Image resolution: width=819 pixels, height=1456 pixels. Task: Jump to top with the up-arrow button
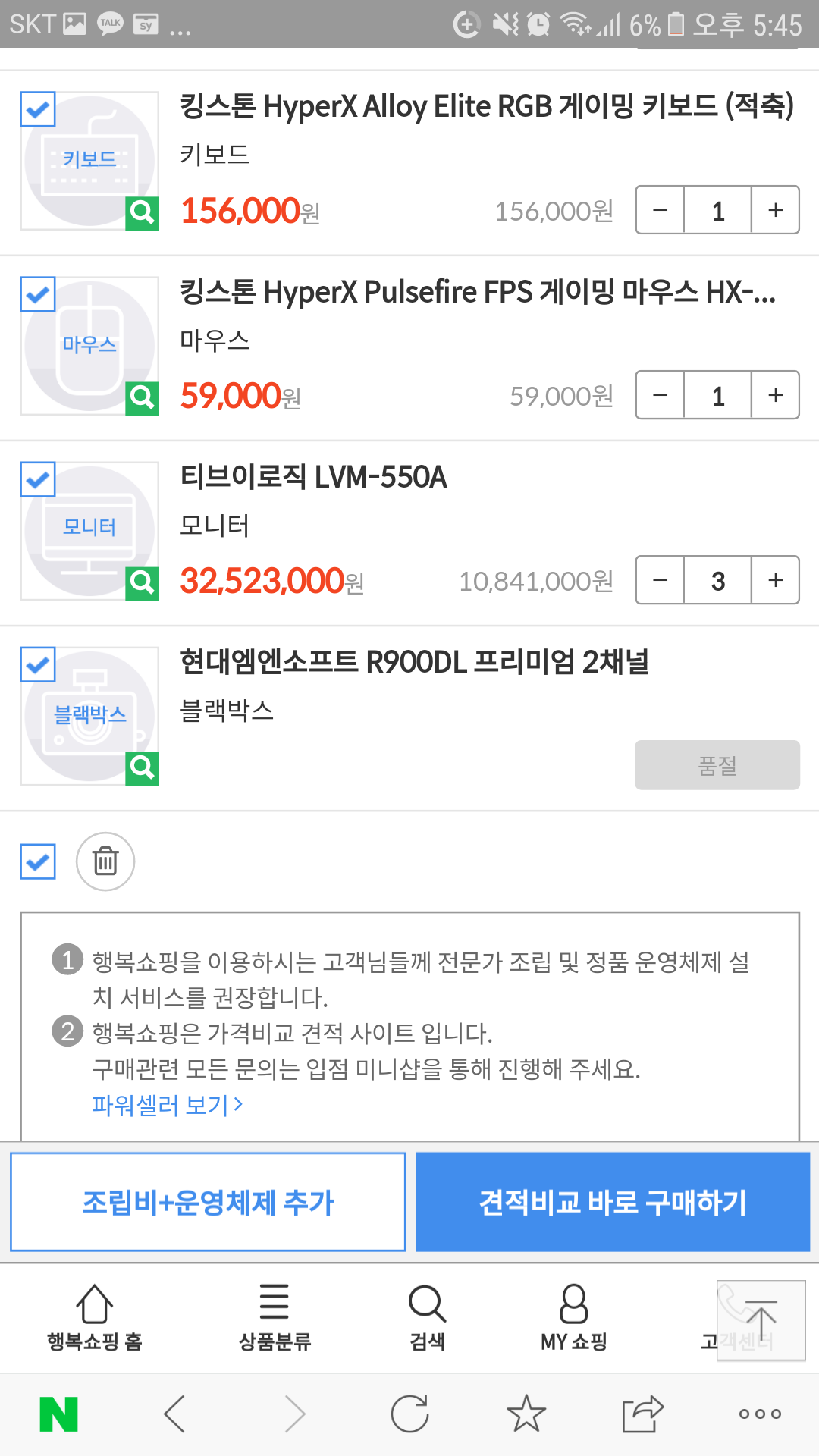pyautogui.click(x=761, y=1320)
